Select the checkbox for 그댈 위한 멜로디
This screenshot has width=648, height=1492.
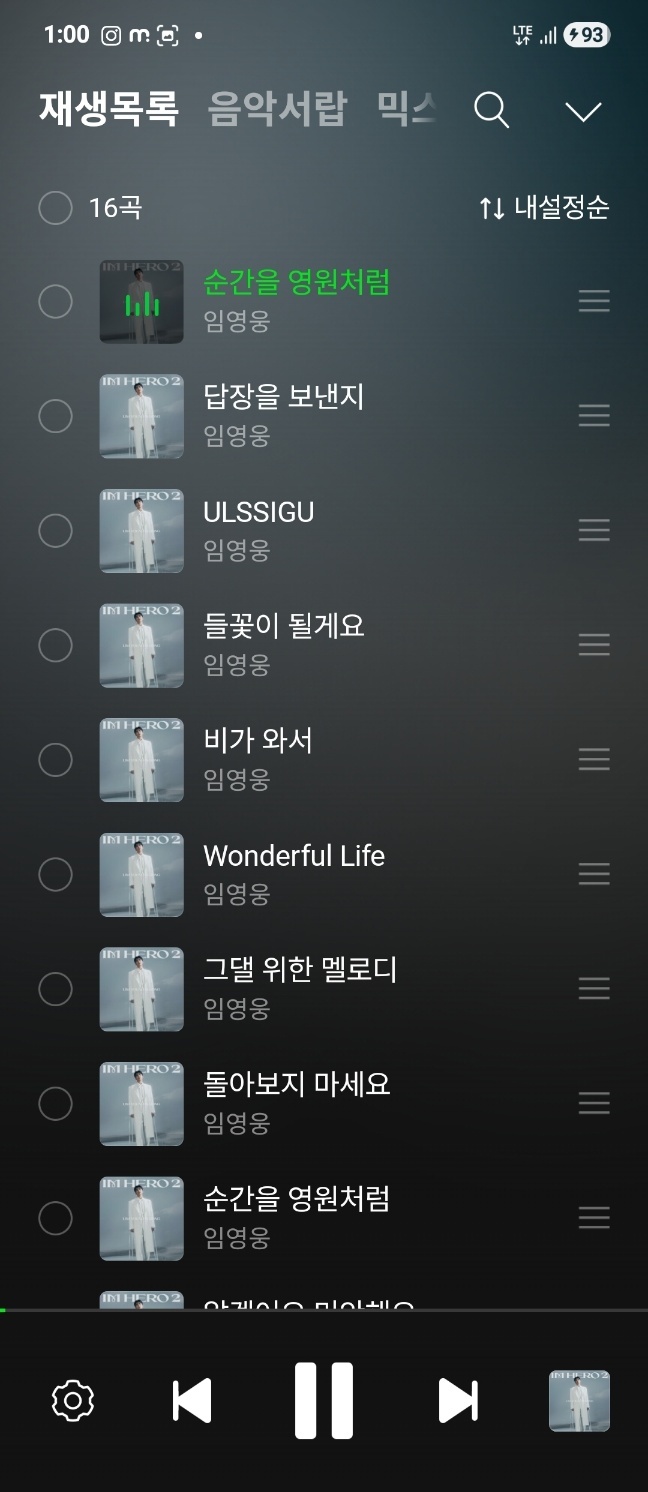[55, 989]
